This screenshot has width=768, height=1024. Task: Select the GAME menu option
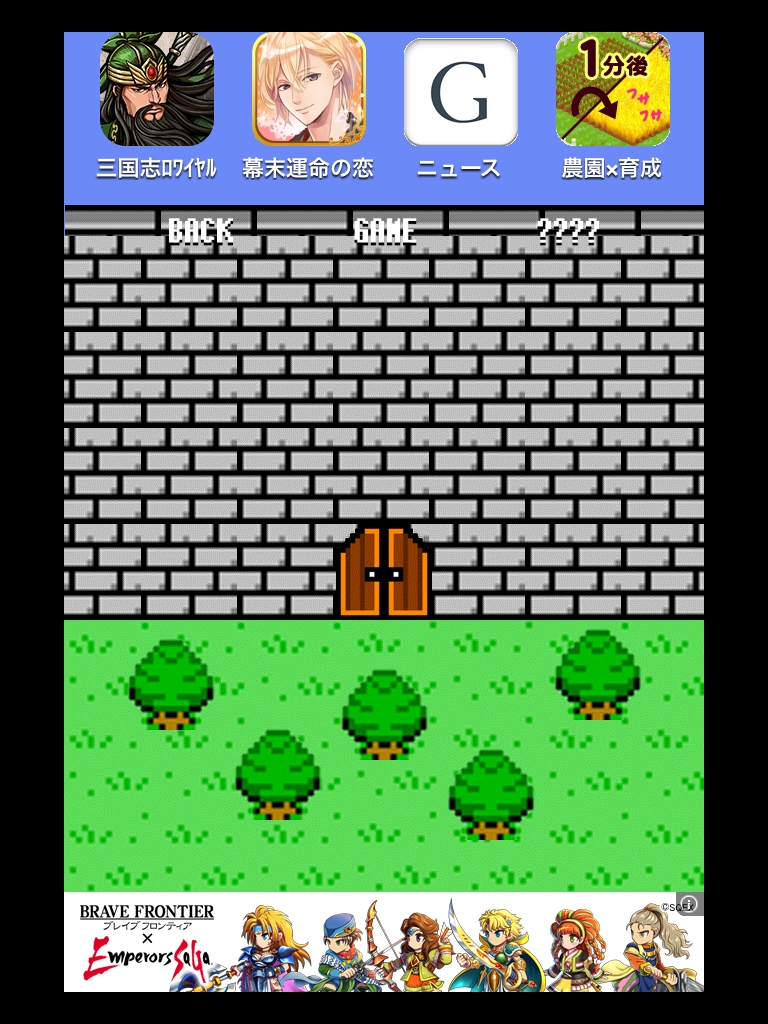click(385, 231)
